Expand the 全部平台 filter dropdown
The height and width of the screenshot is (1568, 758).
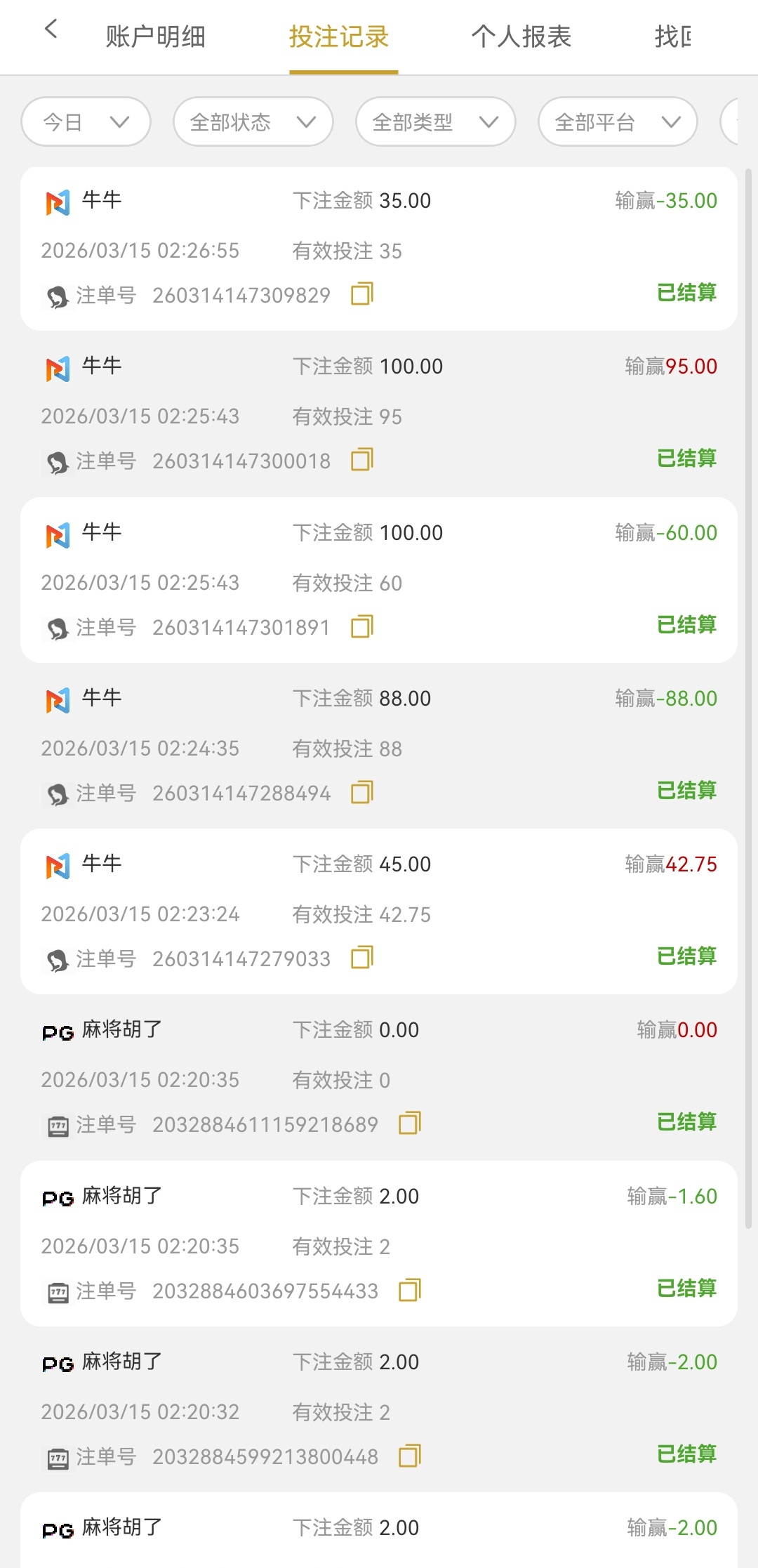coord(618,122)
